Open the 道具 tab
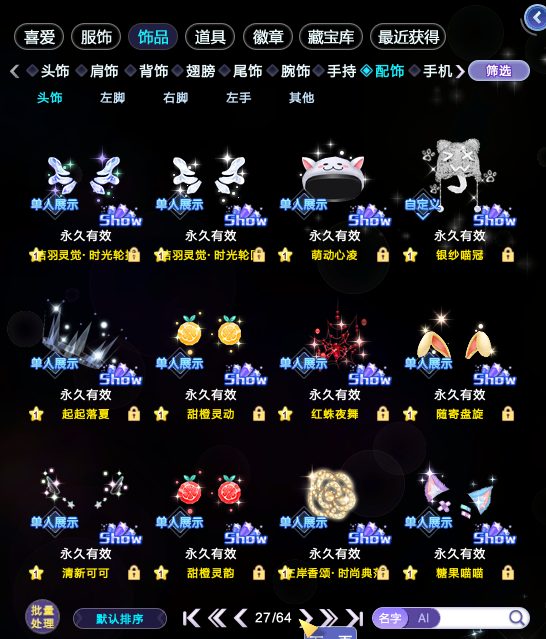The height and width of the screenshot is (639, 546). pos(210,37)
